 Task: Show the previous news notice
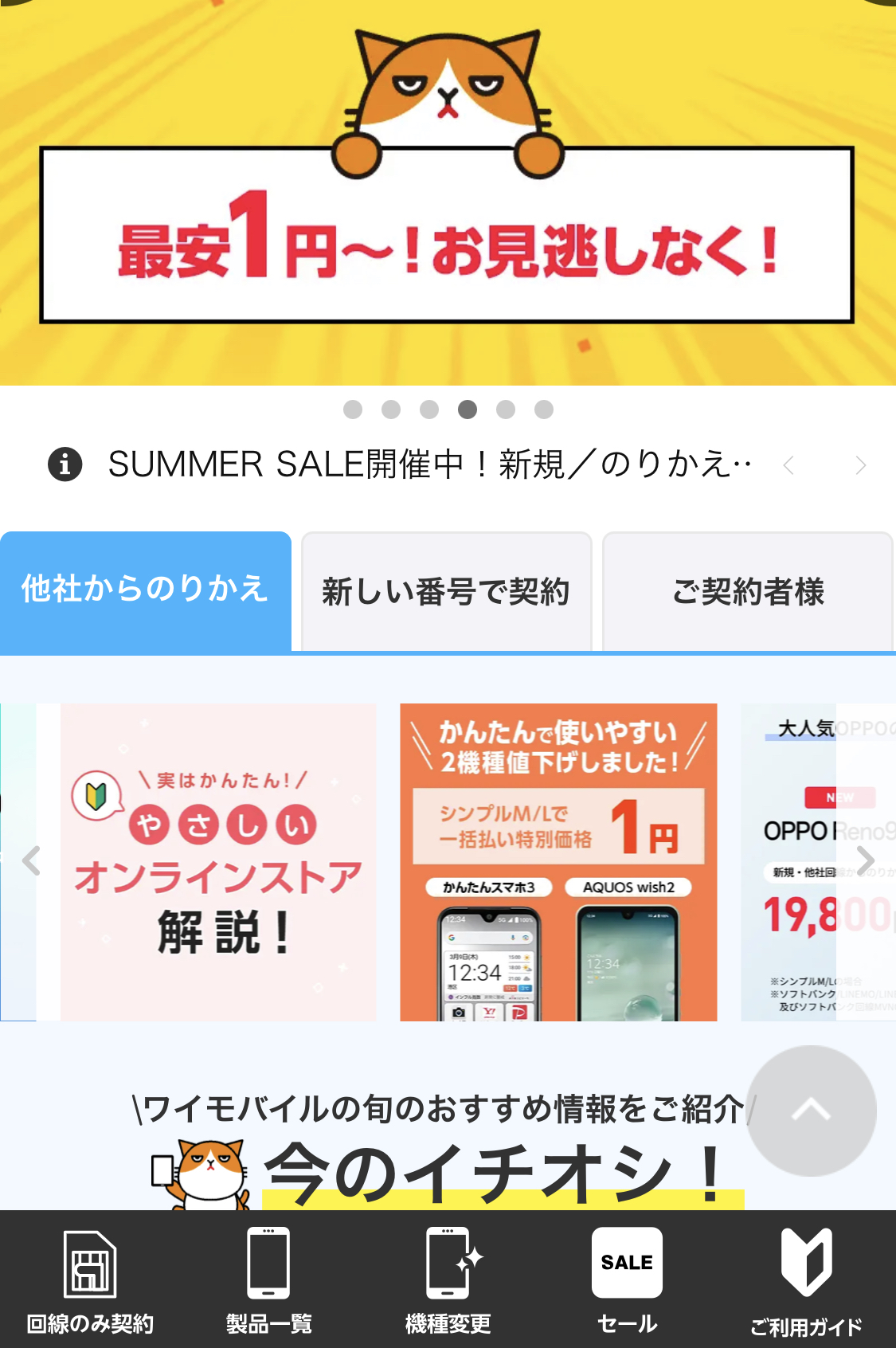(788, 465)
